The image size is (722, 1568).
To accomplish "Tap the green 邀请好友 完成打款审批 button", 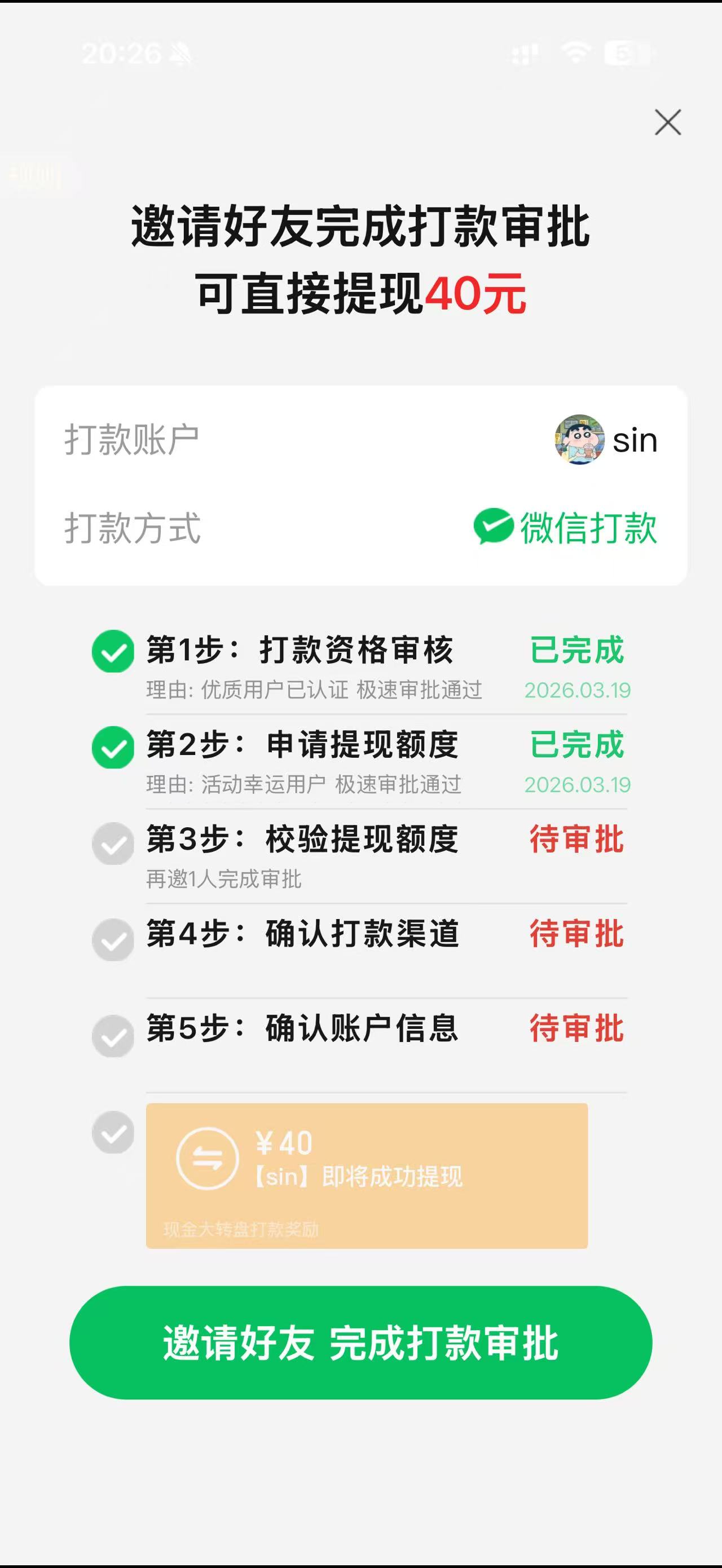I will [x=360, y=1342].
